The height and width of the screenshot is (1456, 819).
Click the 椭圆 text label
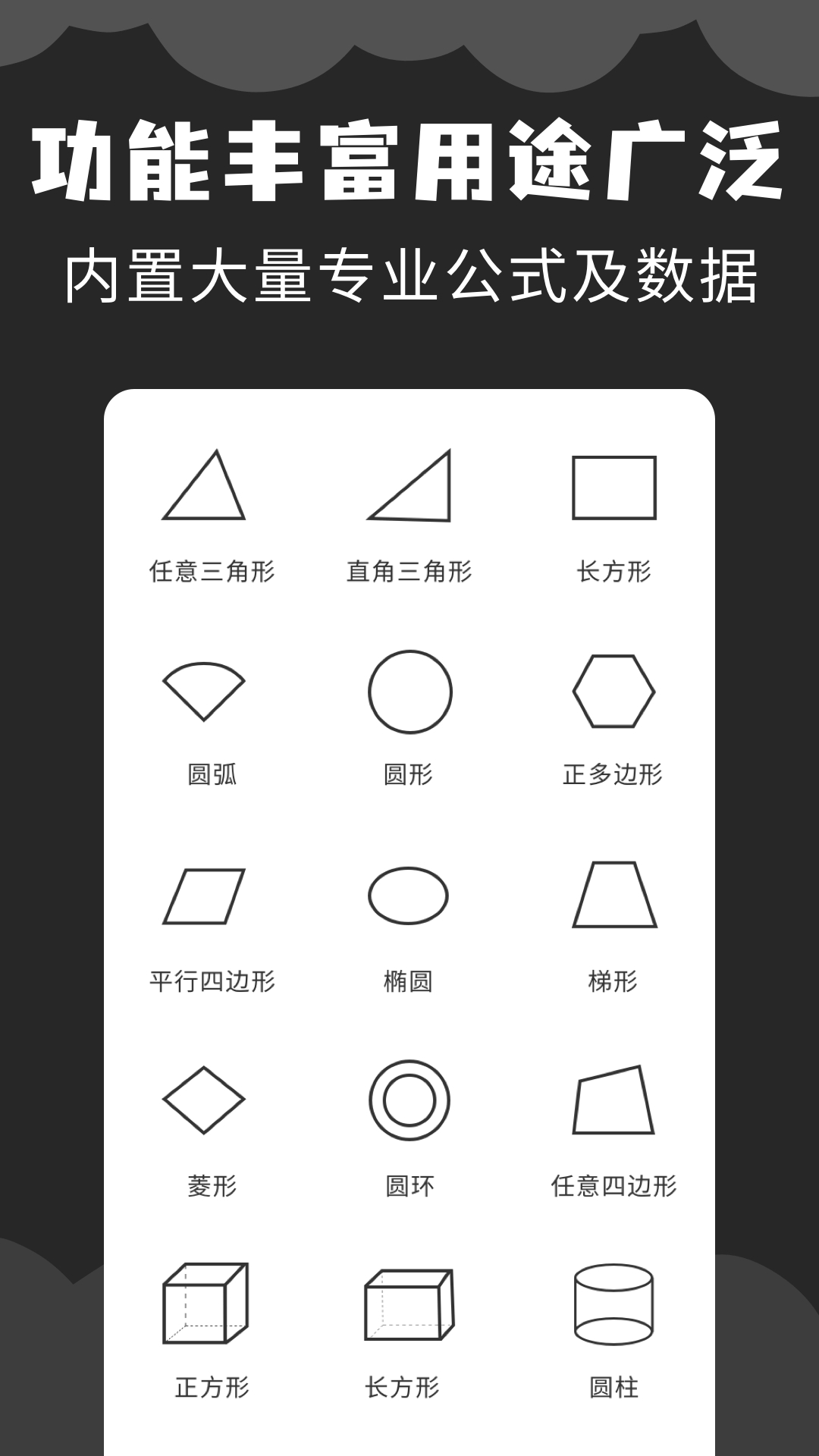409,981
